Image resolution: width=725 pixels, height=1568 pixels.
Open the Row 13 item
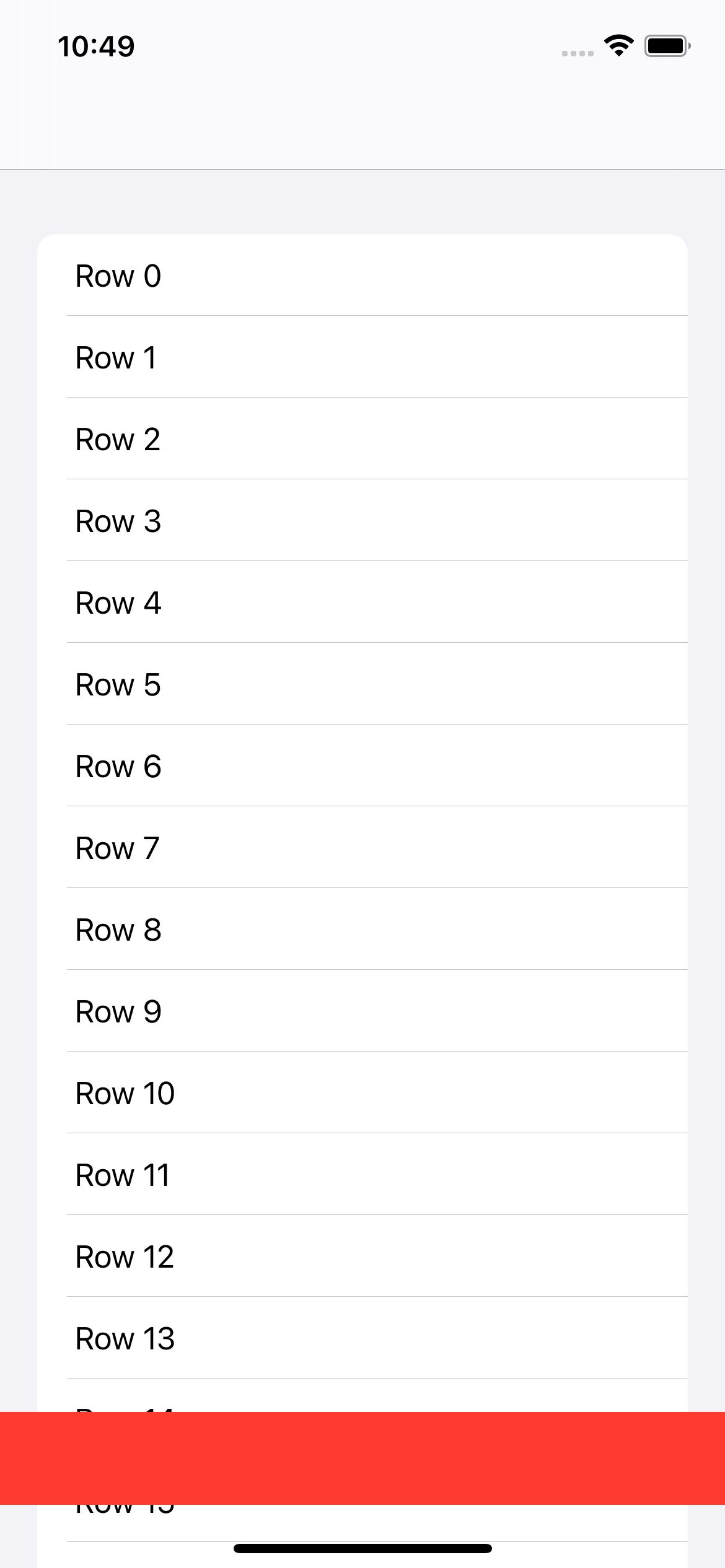362,1338
